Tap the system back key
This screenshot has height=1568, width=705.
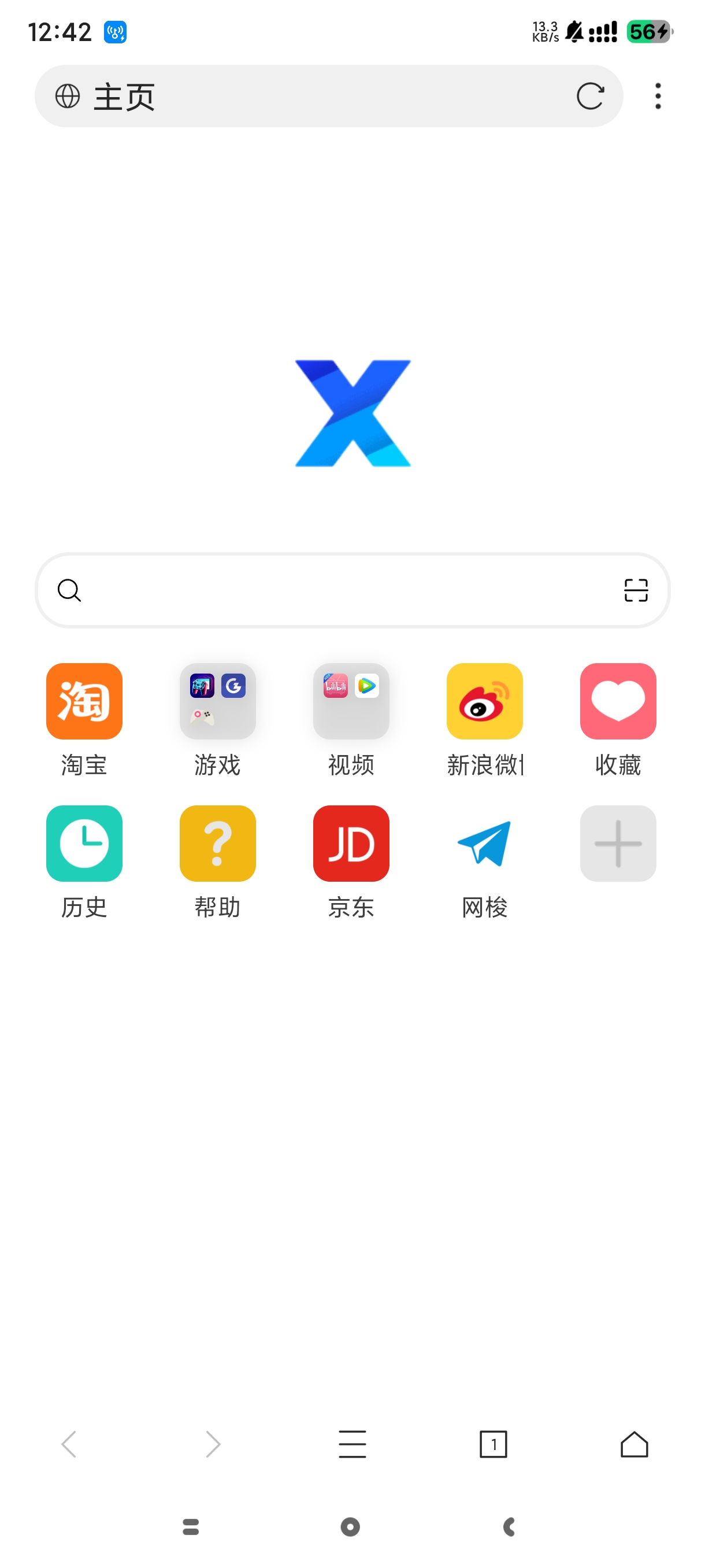tap(509, 1526)
